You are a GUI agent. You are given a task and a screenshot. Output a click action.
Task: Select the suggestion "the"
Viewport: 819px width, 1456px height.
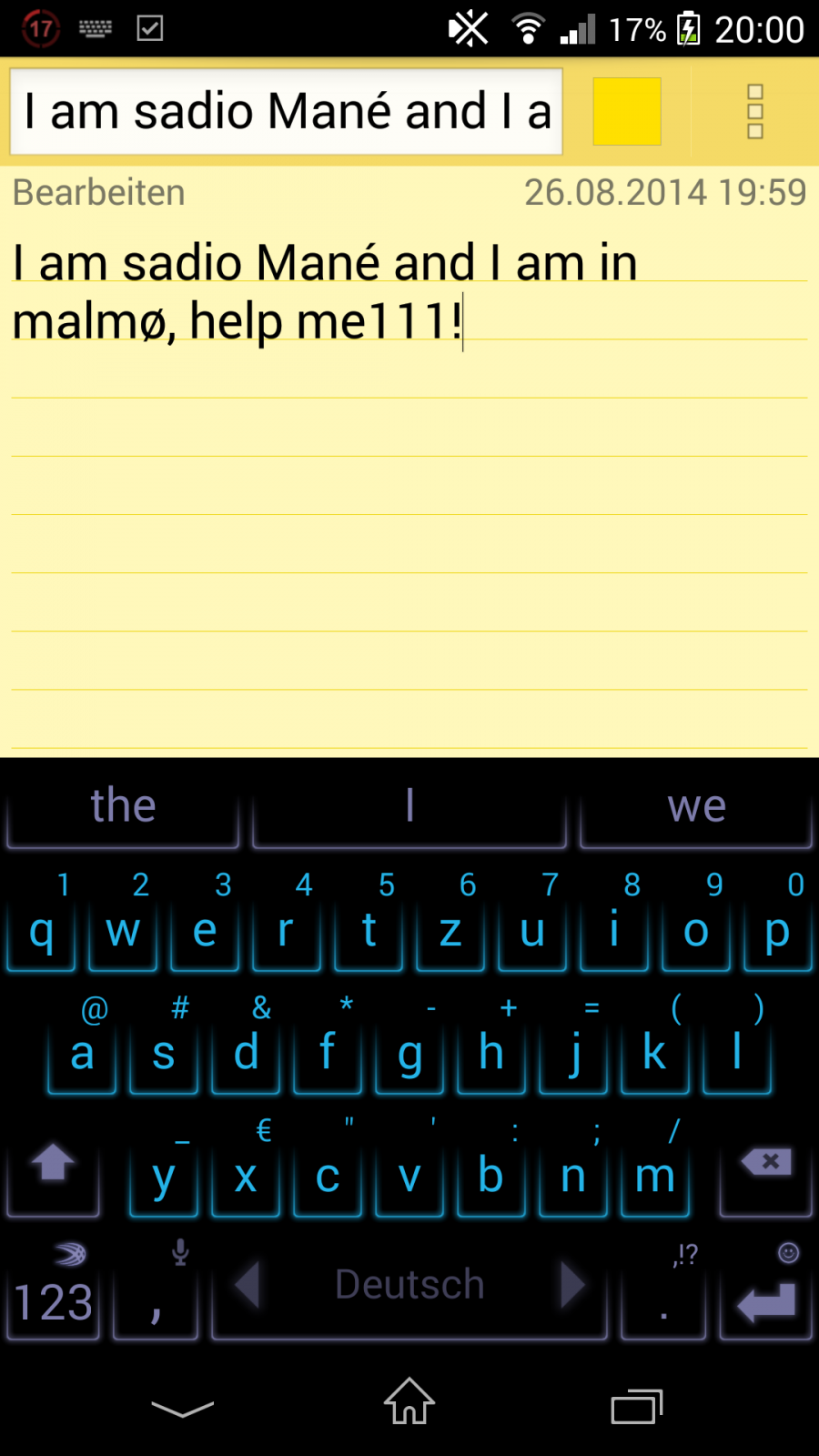point(123,807)
